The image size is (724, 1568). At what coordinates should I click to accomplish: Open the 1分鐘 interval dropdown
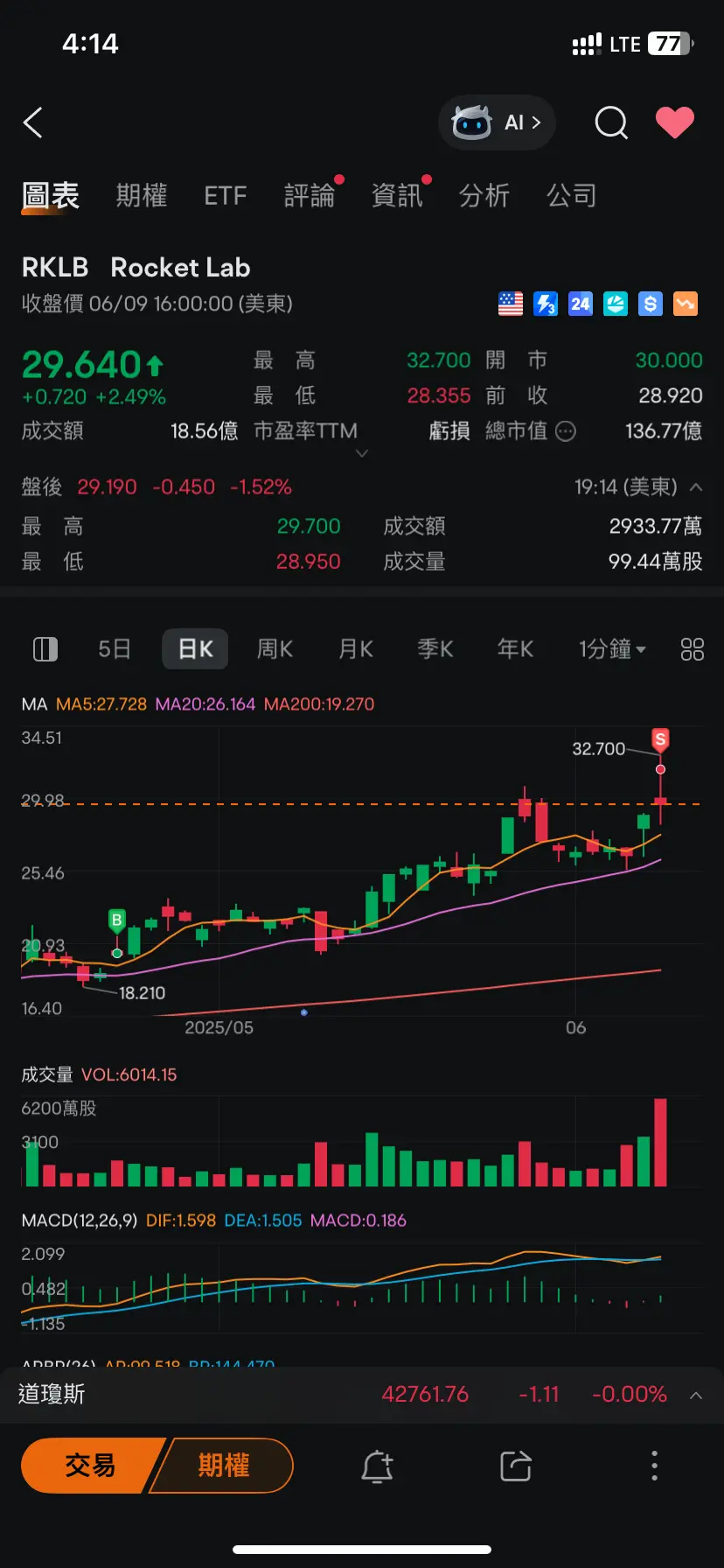(611, 649)
